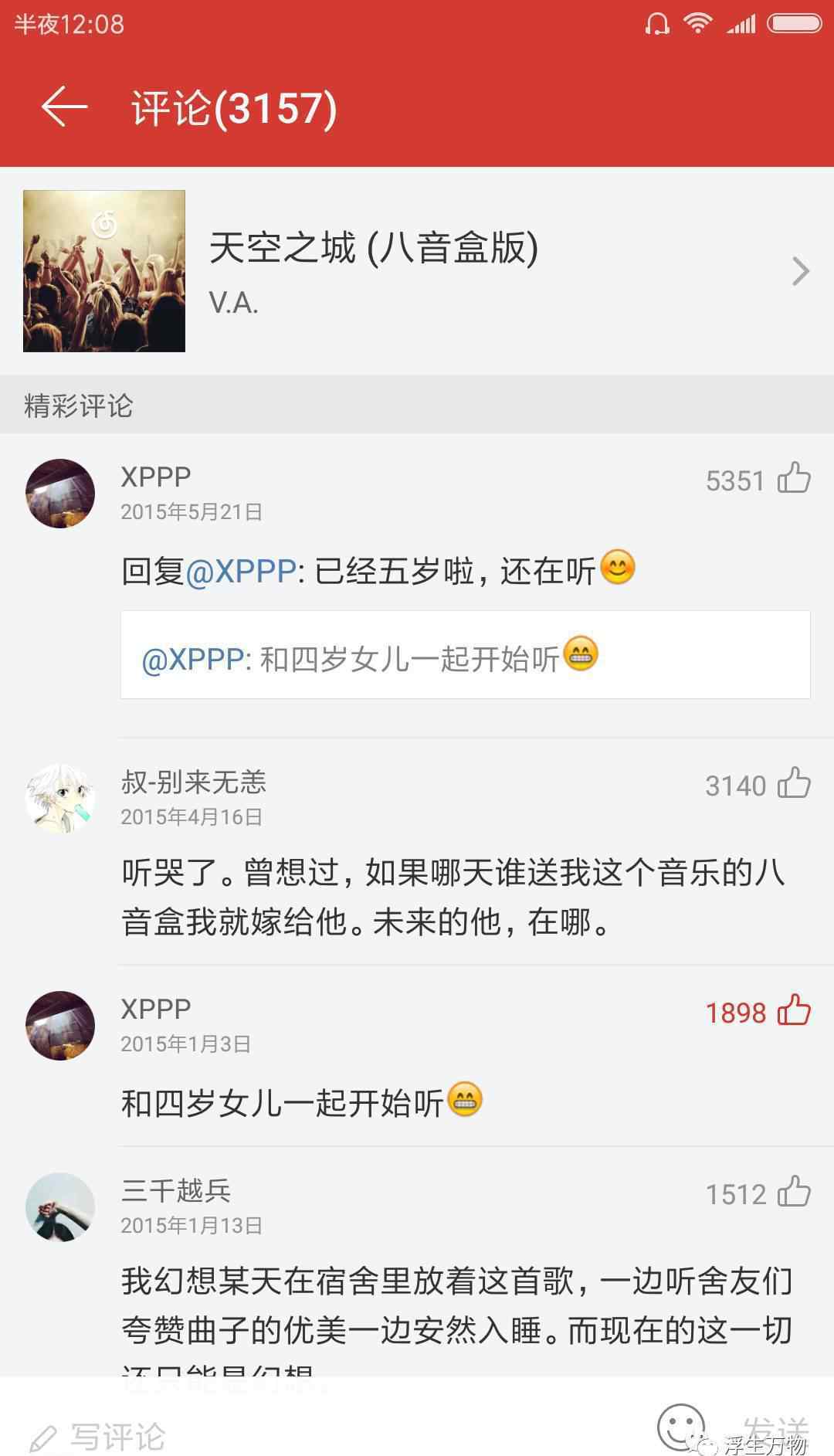Like 三千越兵's comment

(794, 1193)
